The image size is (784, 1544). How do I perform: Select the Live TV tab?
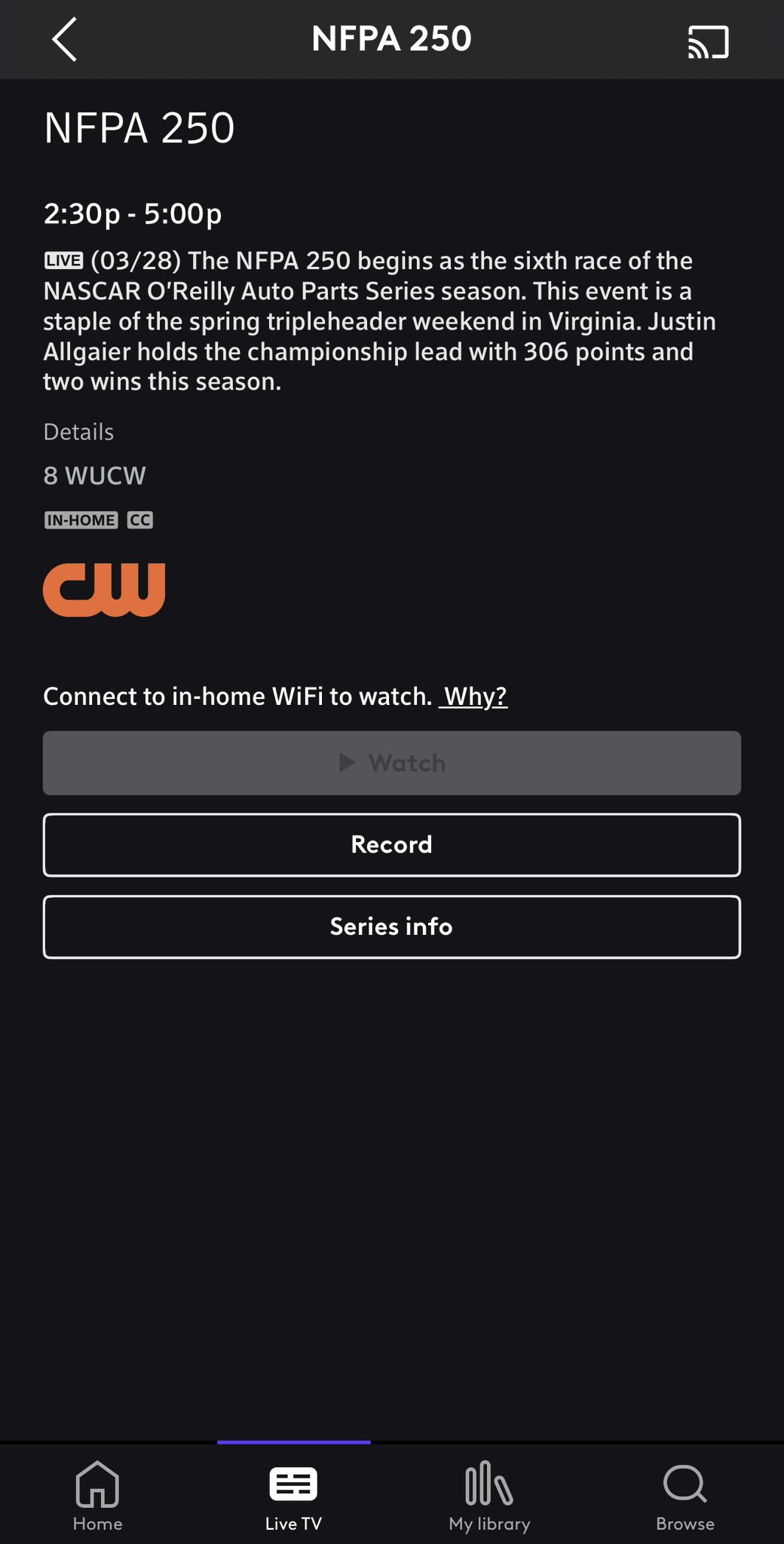(293, 1495)
